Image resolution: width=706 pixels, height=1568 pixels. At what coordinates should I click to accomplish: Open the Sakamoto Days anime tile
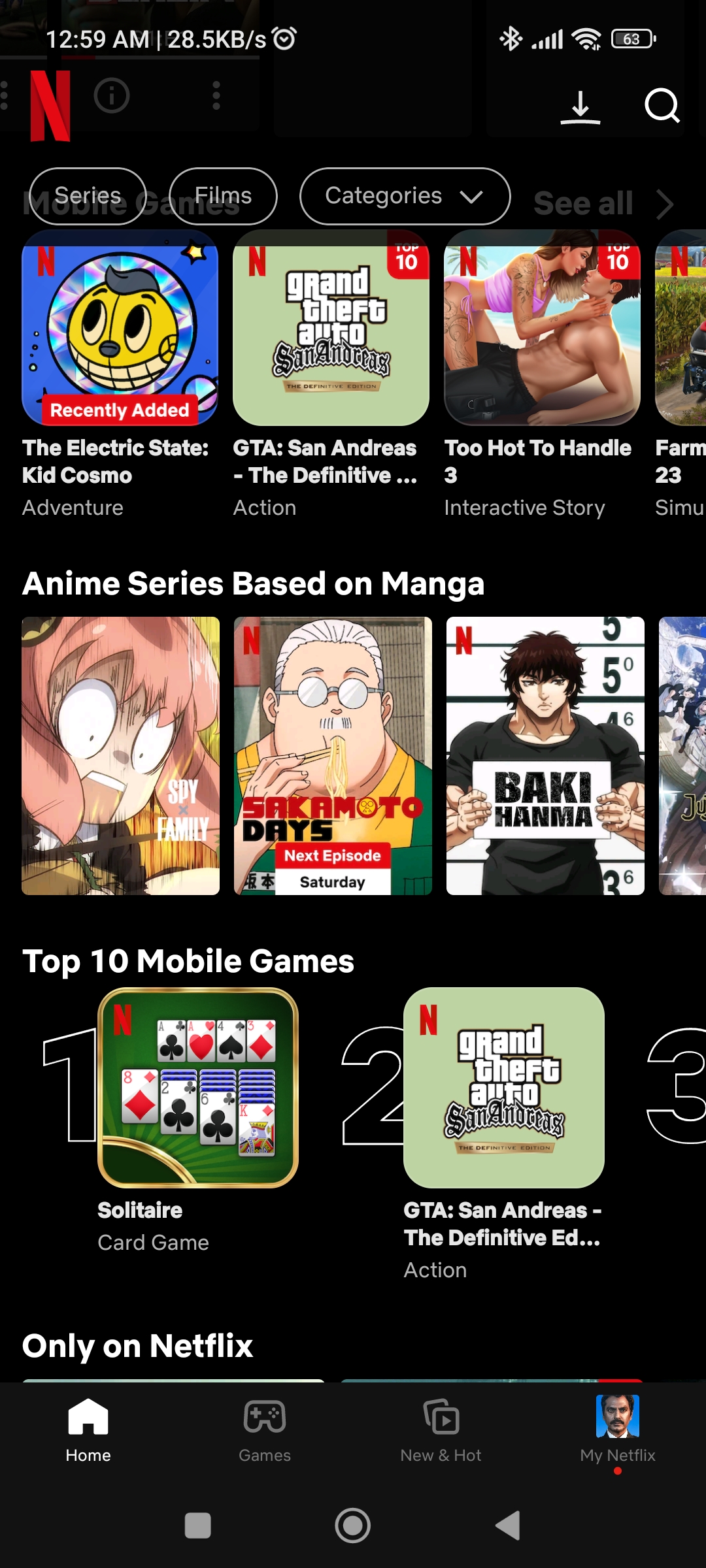333,755
